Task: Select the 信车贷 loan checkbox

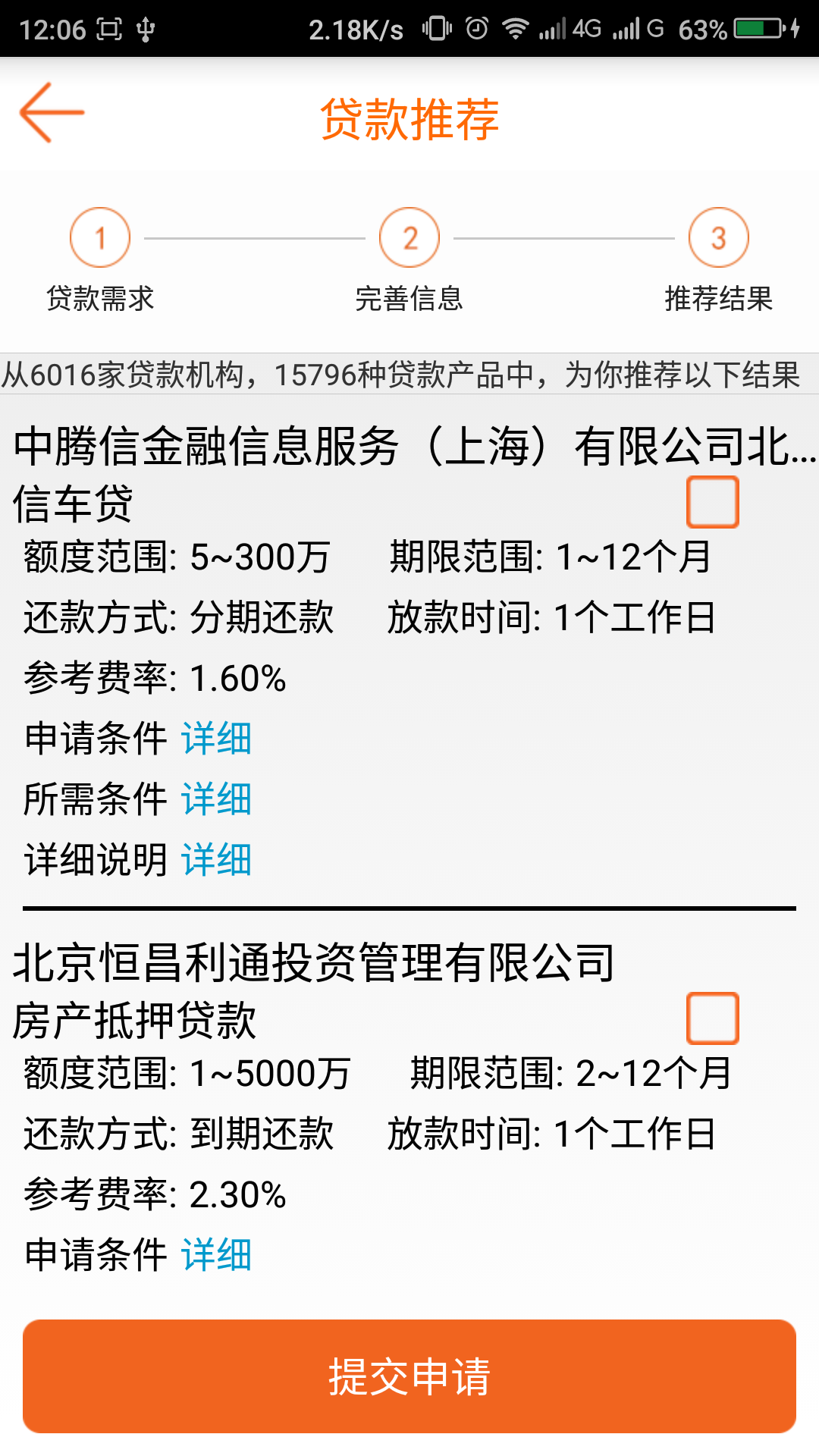Action: 713,502
